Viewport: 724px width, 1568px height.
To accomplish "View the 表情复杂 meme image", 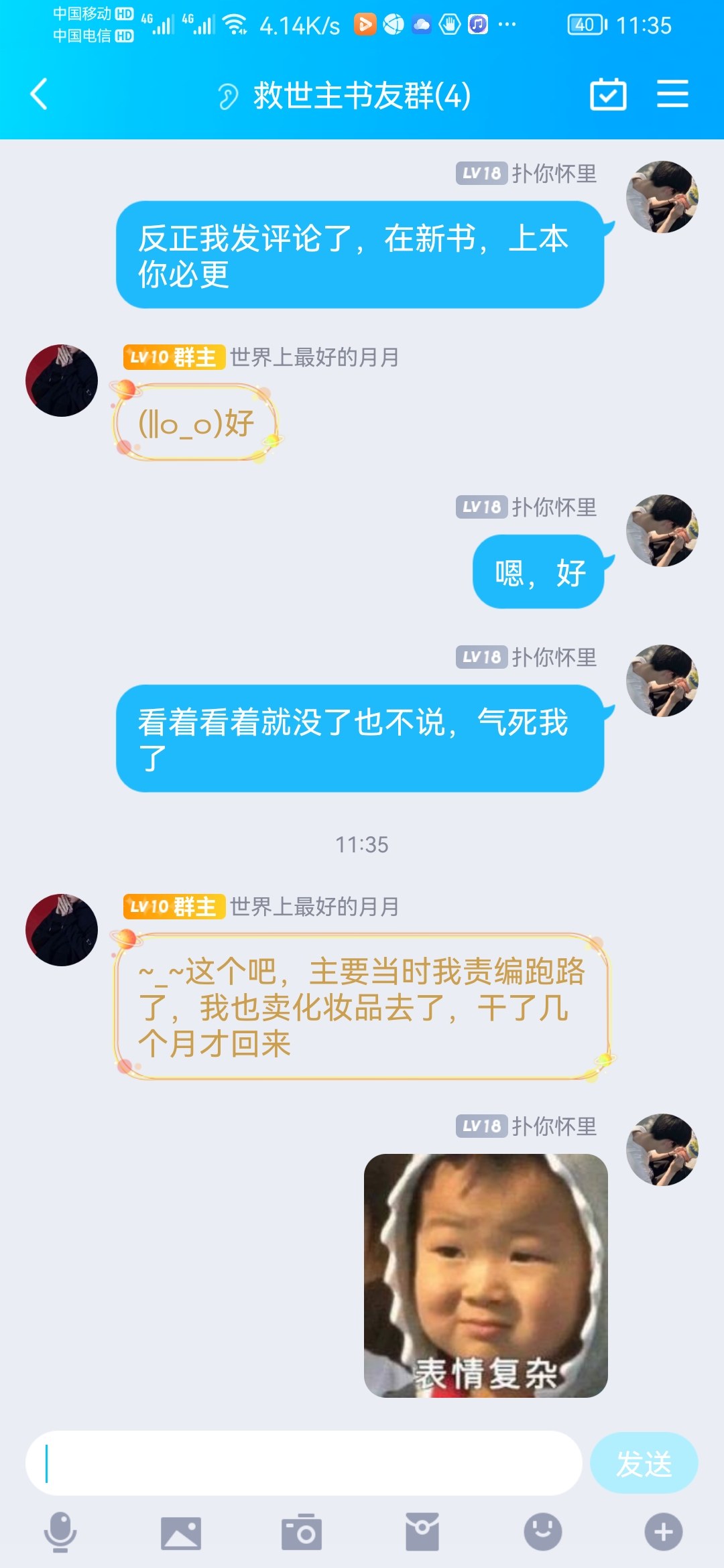I will click(485, 1275).
